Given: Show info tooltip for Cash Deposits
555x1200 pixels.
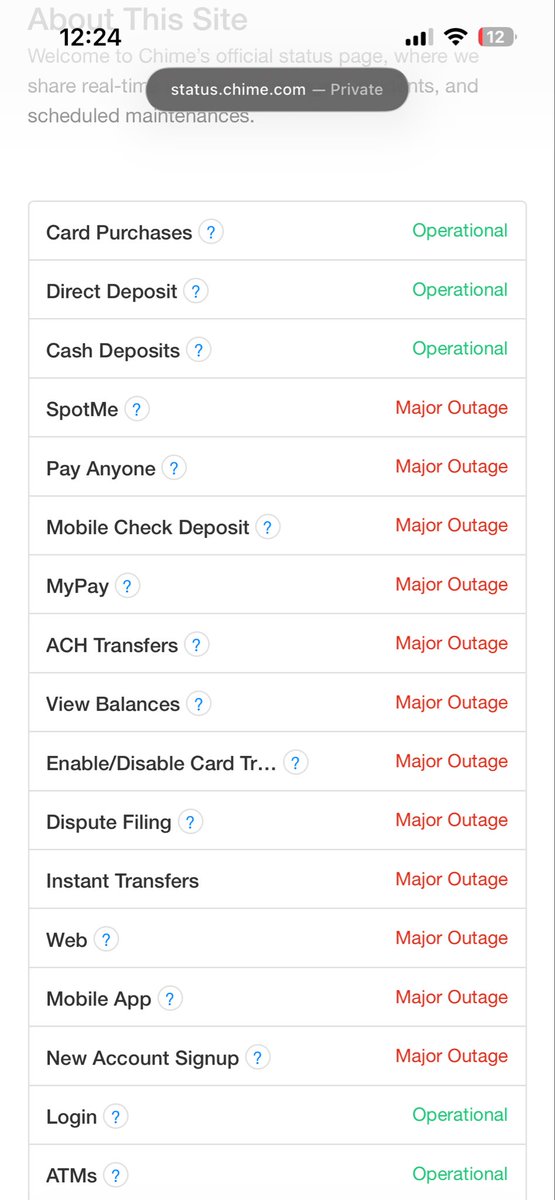Looking at the screenshot, I should (x=198, y=350).
